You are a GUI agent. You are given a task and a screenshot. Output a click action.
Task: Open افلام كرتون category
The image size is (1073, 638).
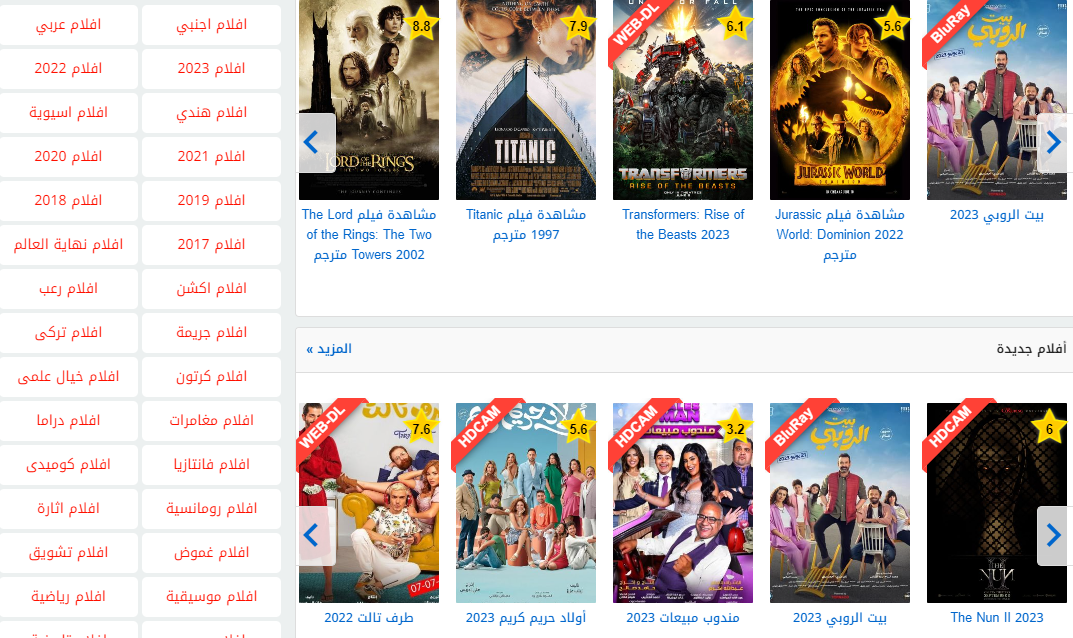pos(211,377)
